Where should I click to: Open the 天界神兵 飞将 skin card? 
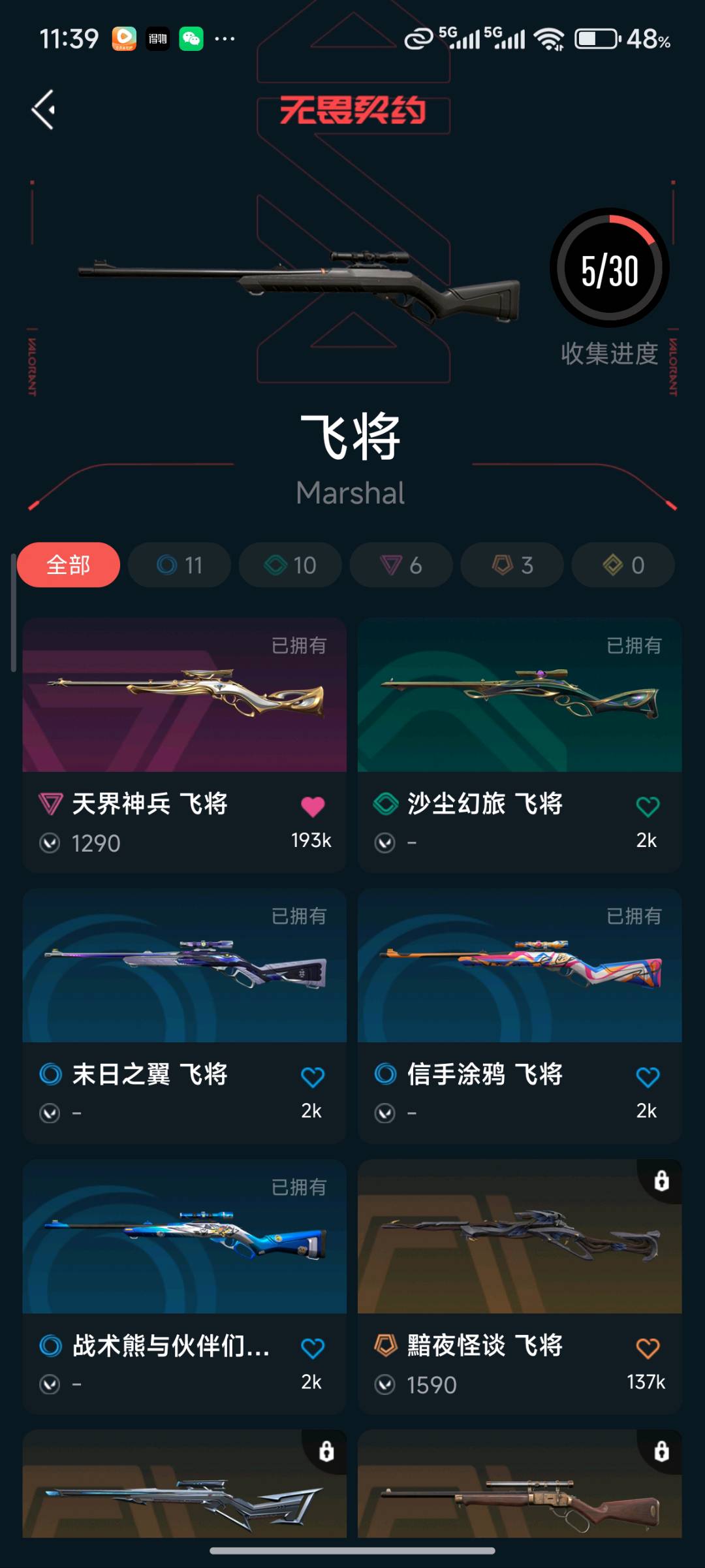coord(185,696)
